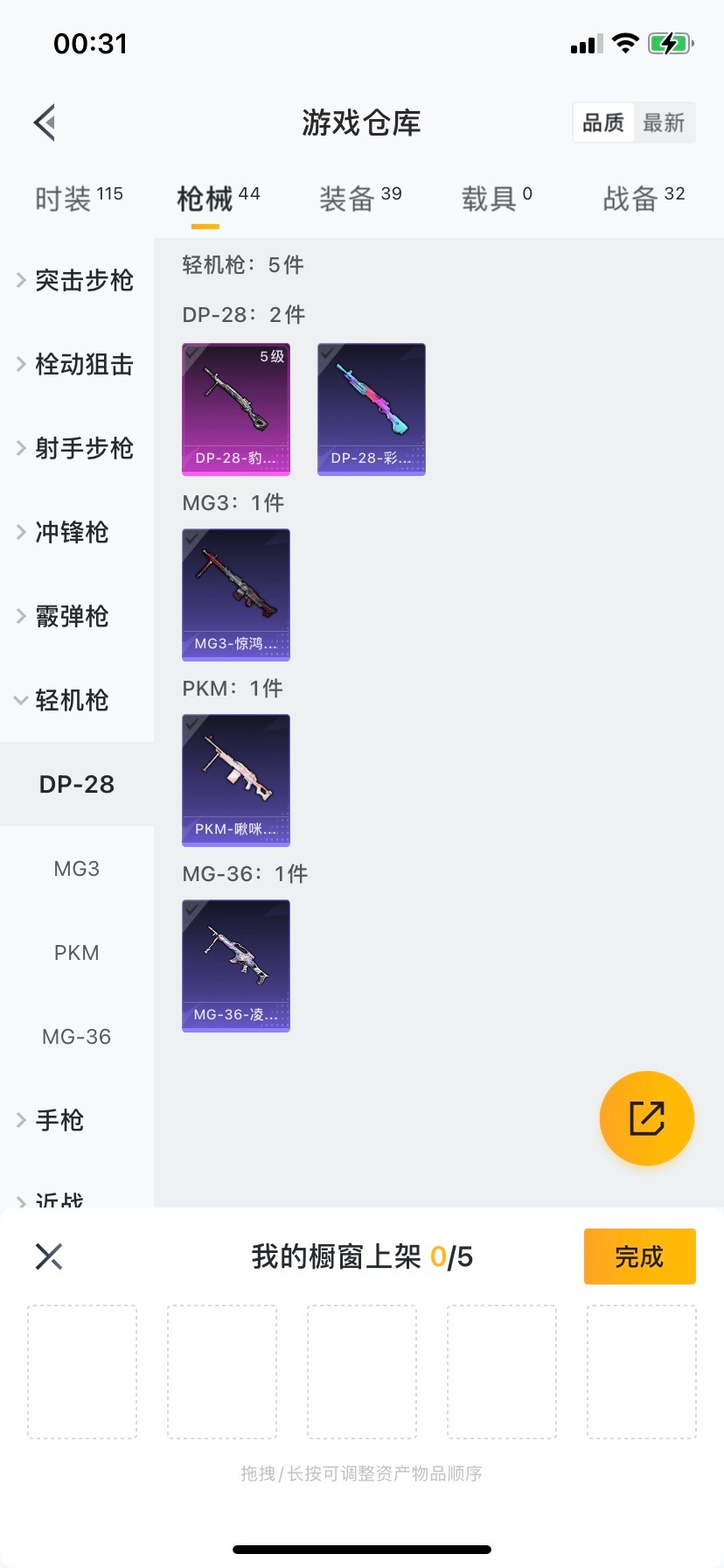This screenshot has width=724, height=1568.
Task: Confirm showcase with 完成 button
Action: pyautogui.click(x=639, y=1256)
